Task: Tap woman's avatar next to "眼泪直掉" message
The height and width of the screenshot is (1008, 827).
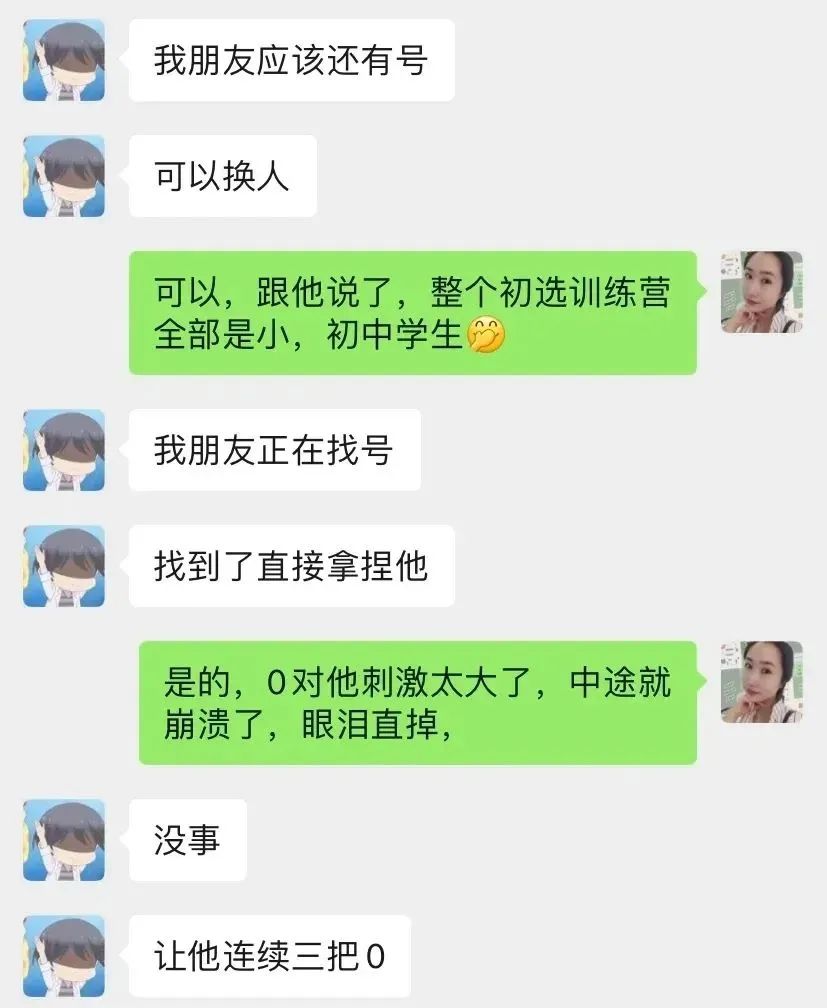Action: [x=761, y=682]
